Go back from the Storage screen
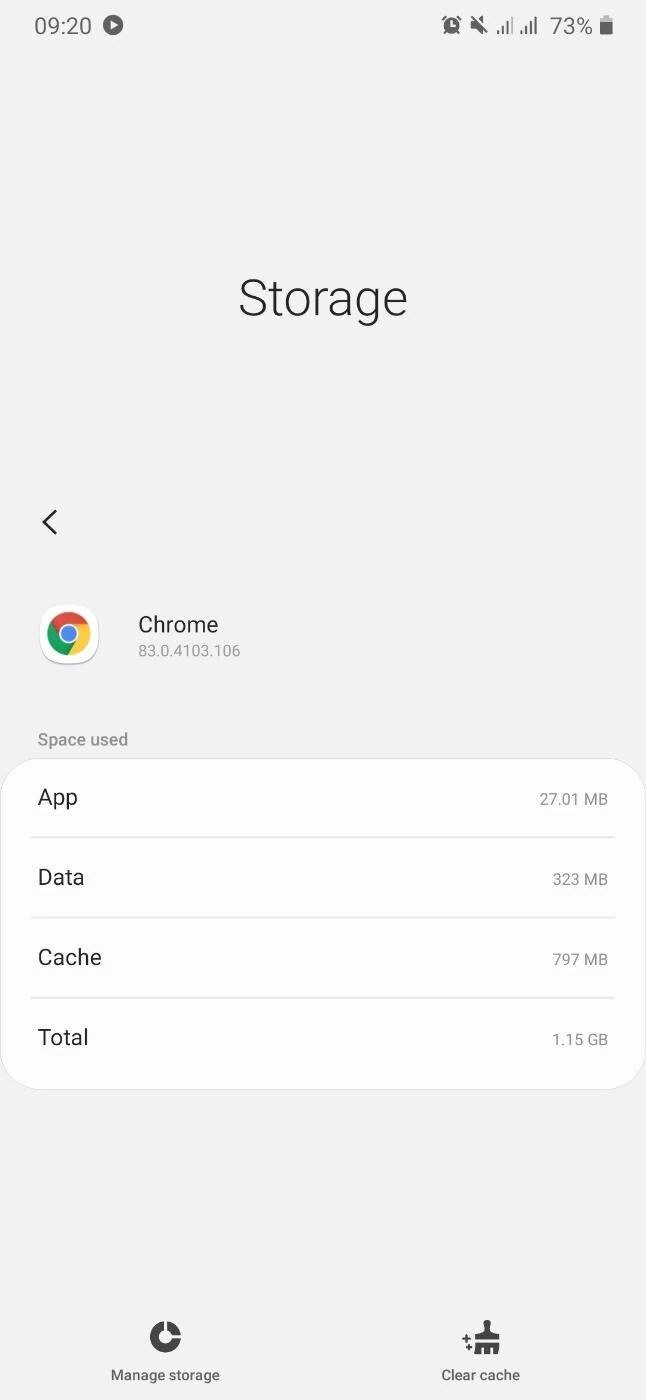The height and width of the screenshot is (1400, 646). [x=50, y=521]
